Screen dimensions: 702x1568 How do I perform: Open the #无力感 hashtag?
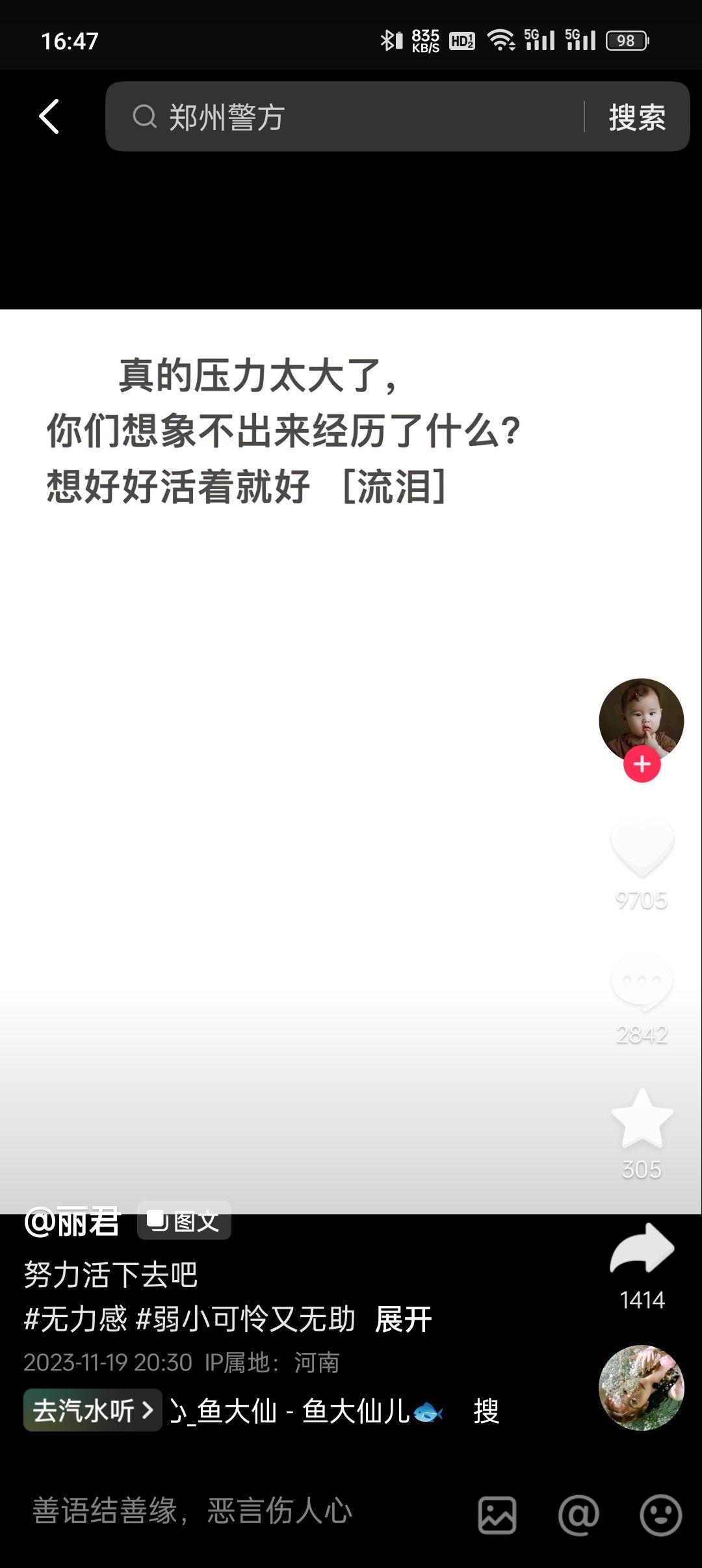(x=75, y=1320)
